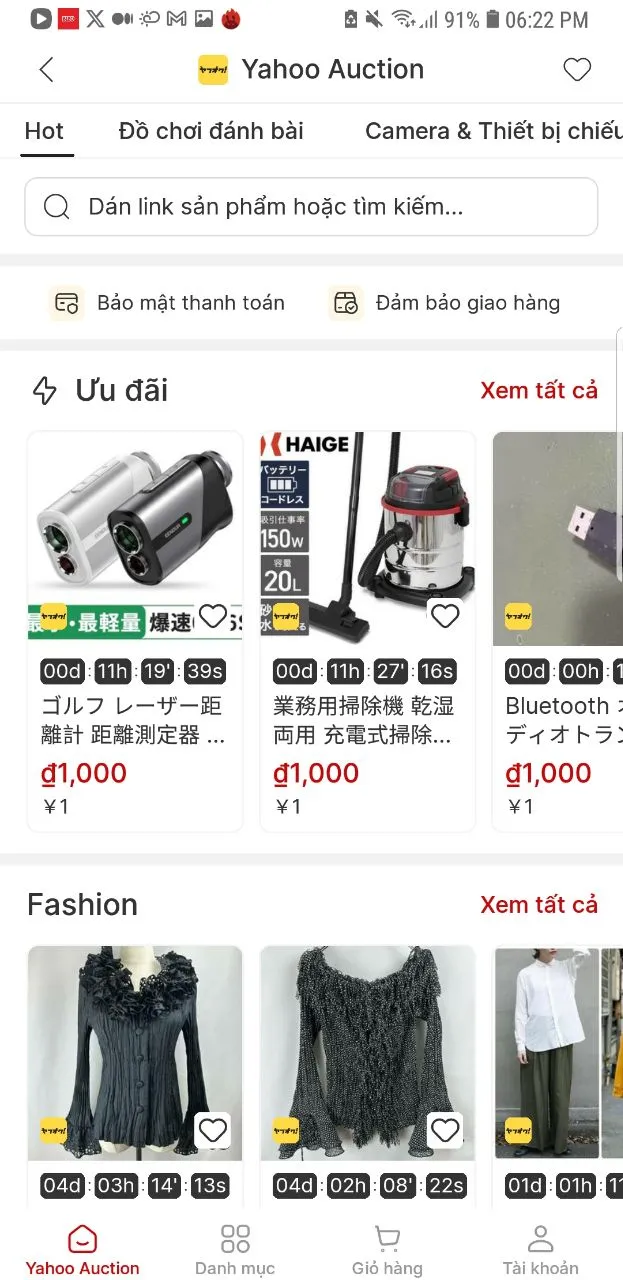Screen dimensions: 623x1280
Task: Focus the product link search field
Action: 311,207
